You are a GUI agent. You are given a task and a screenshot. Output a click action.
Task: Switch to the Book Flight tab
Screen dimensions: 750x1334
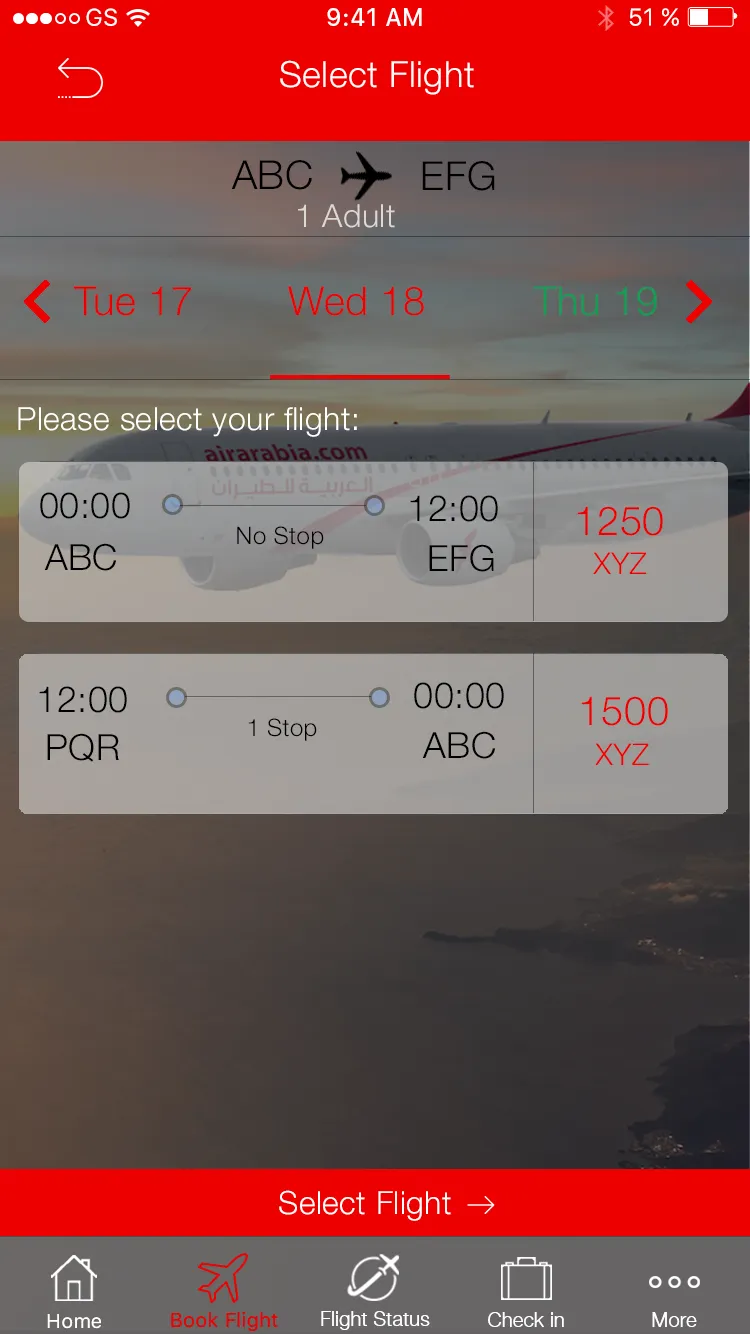(x=224, y=1292)
